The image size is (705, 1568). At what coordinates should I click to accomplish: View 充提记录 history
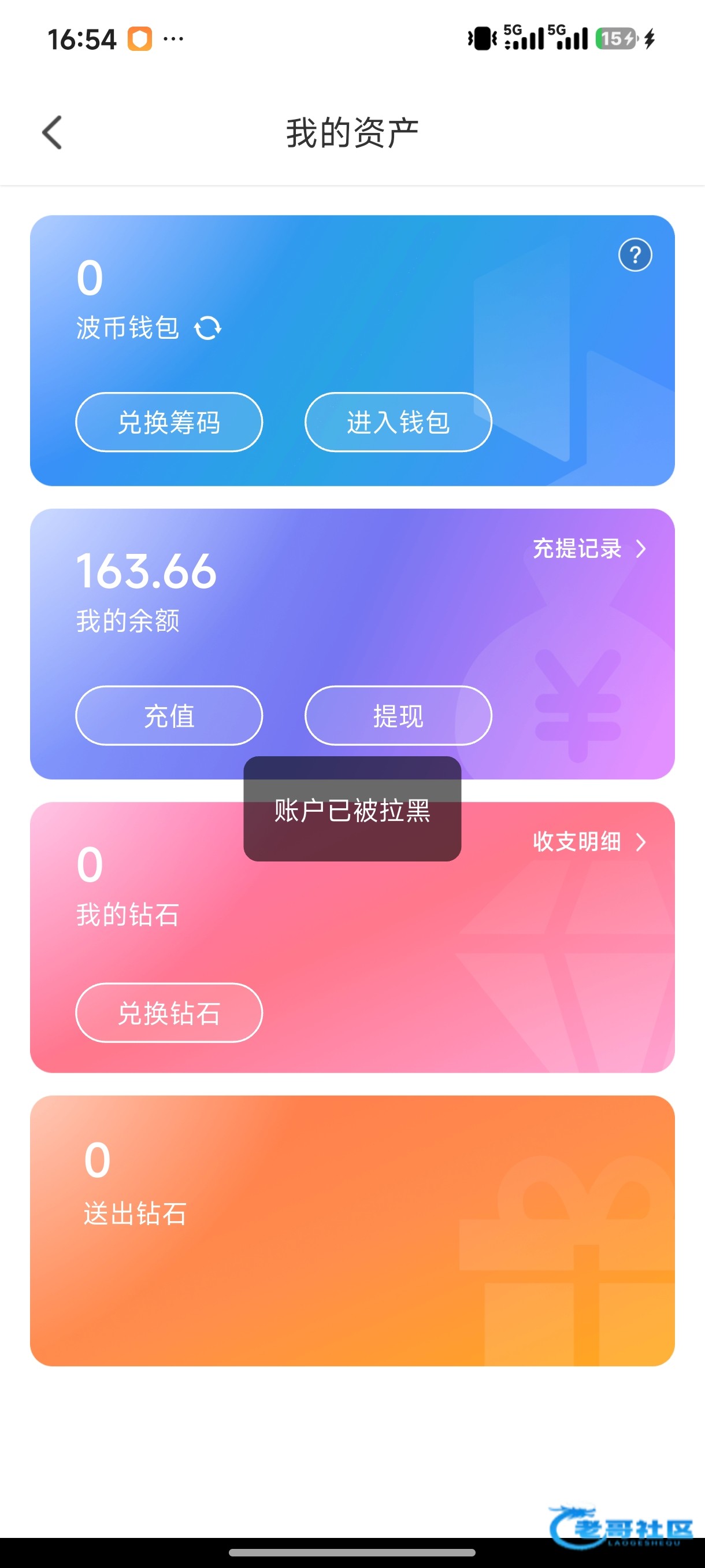click(588, 549)
